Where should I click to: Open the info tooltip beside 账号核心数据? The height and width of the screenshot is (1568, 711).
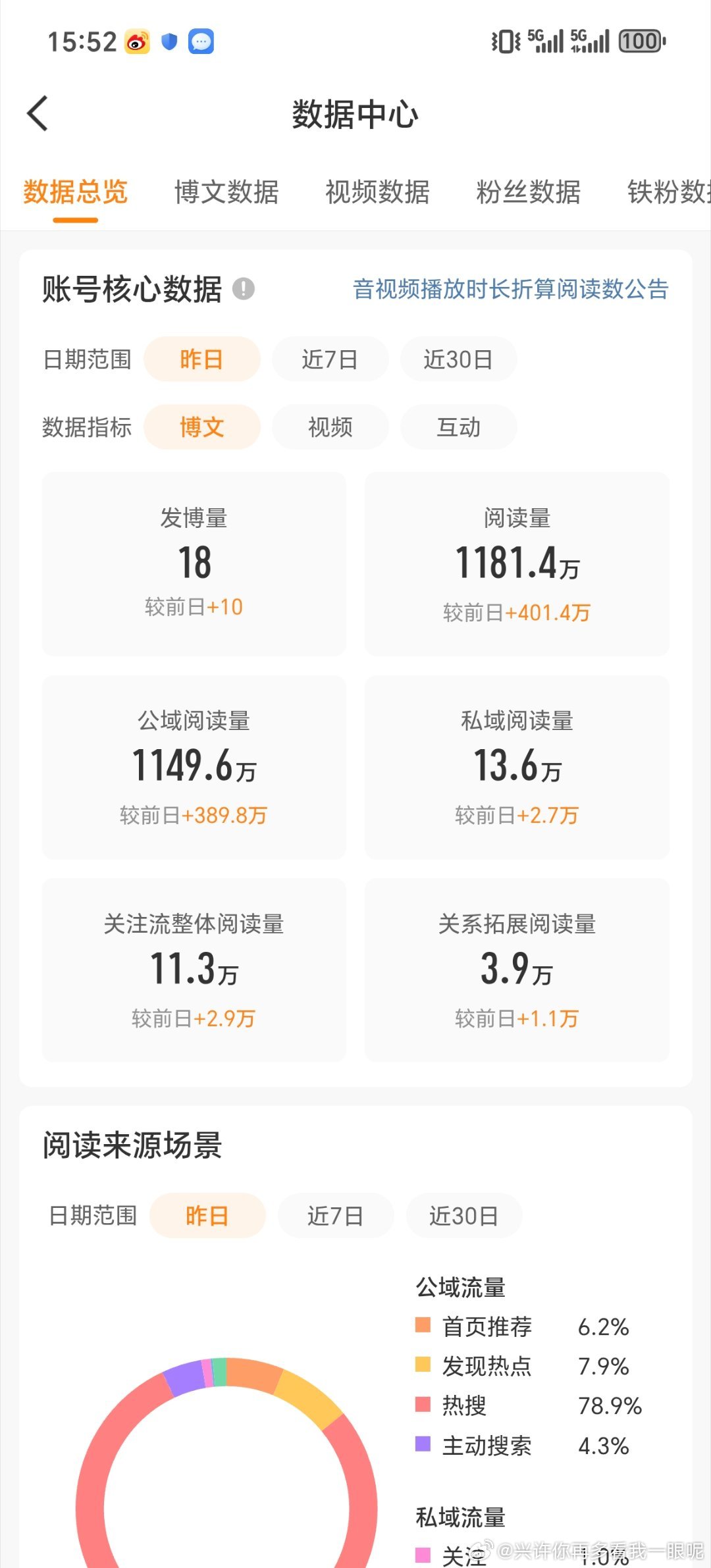tap(244, 288)
